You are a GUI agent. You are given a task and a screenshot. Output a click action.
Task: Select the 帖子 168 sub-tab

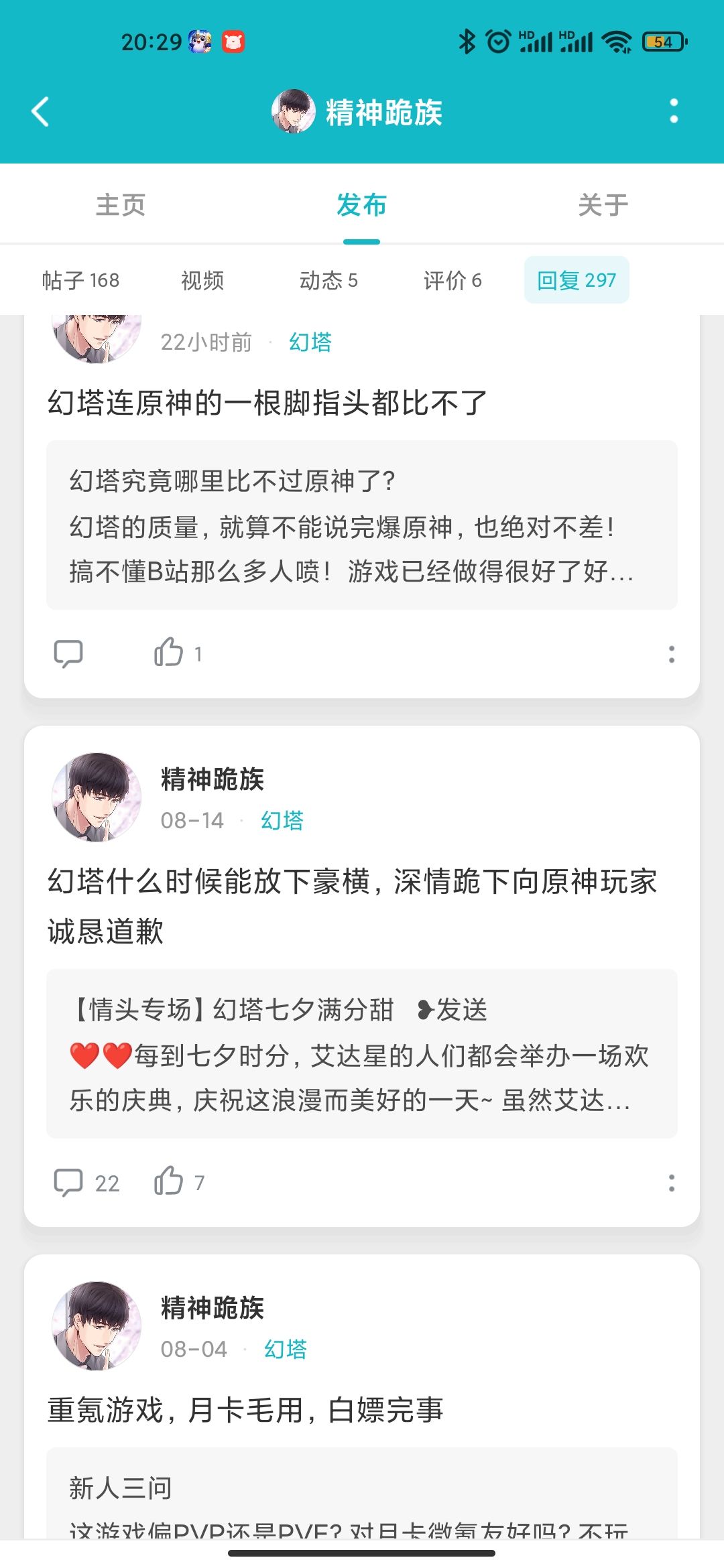pyautogui.click(x=80, y=280)
